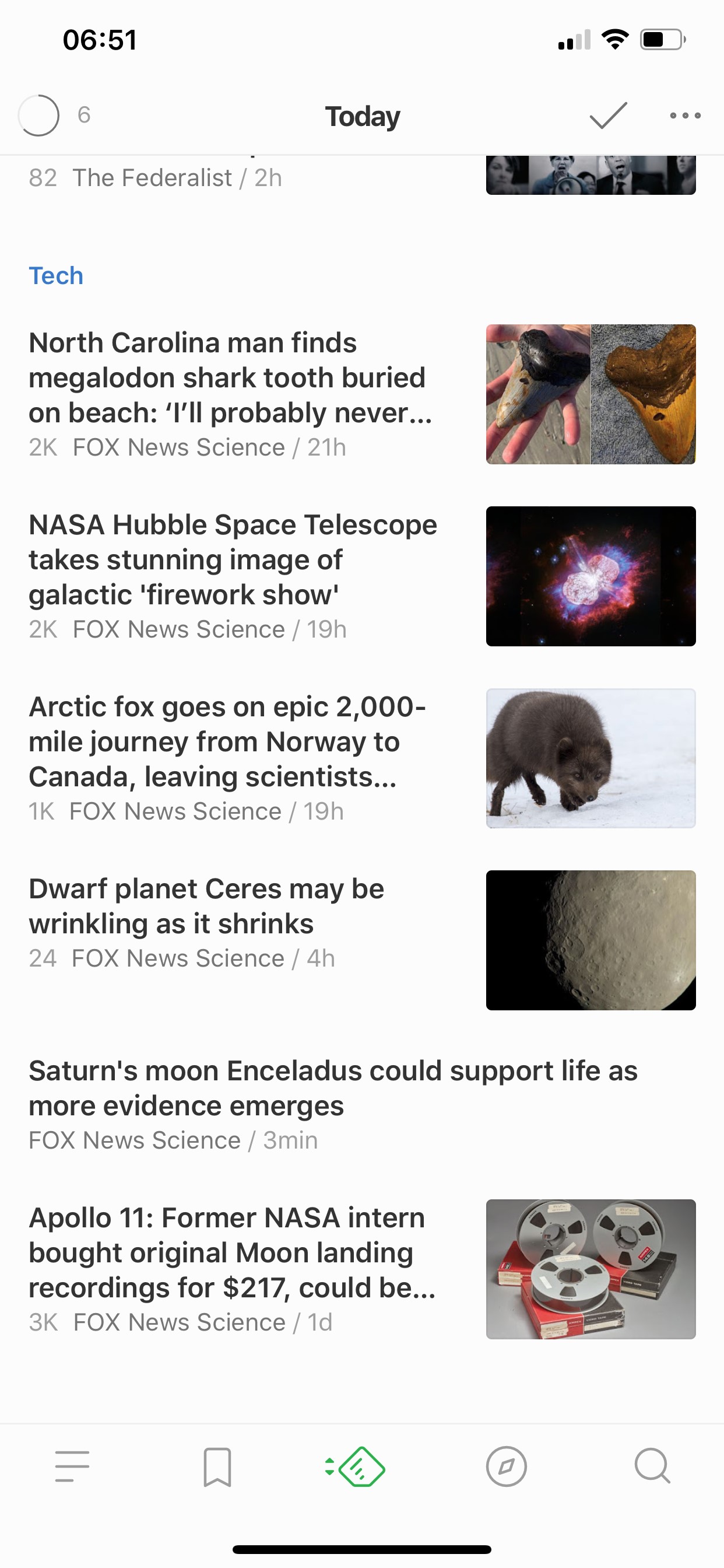Screen dimensions: 724x1568
Task: Read the Apollo 11 Moon landing recordings article
Action: click(x=231, y=1252)
